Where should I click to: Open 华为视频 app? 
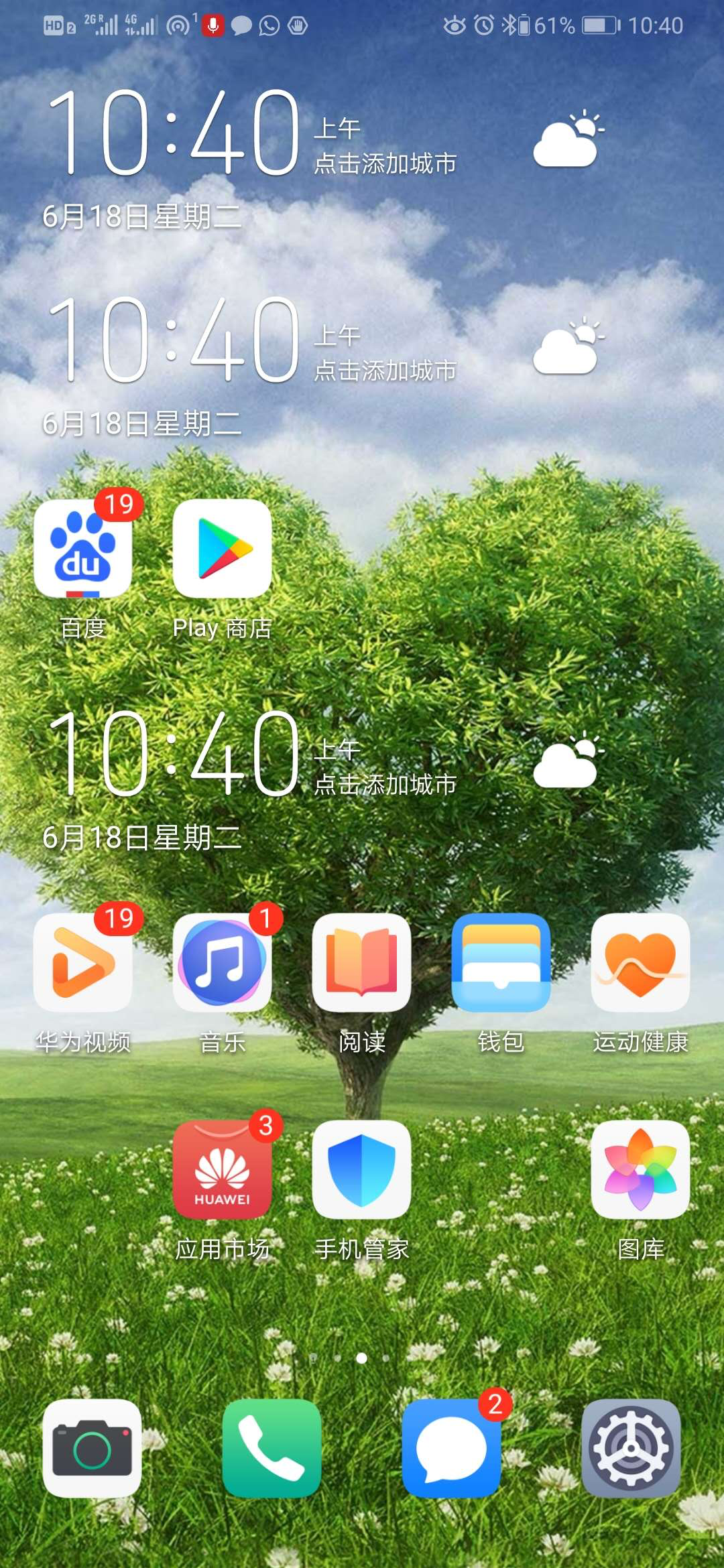pyautogui.click(x=83, y=963)
